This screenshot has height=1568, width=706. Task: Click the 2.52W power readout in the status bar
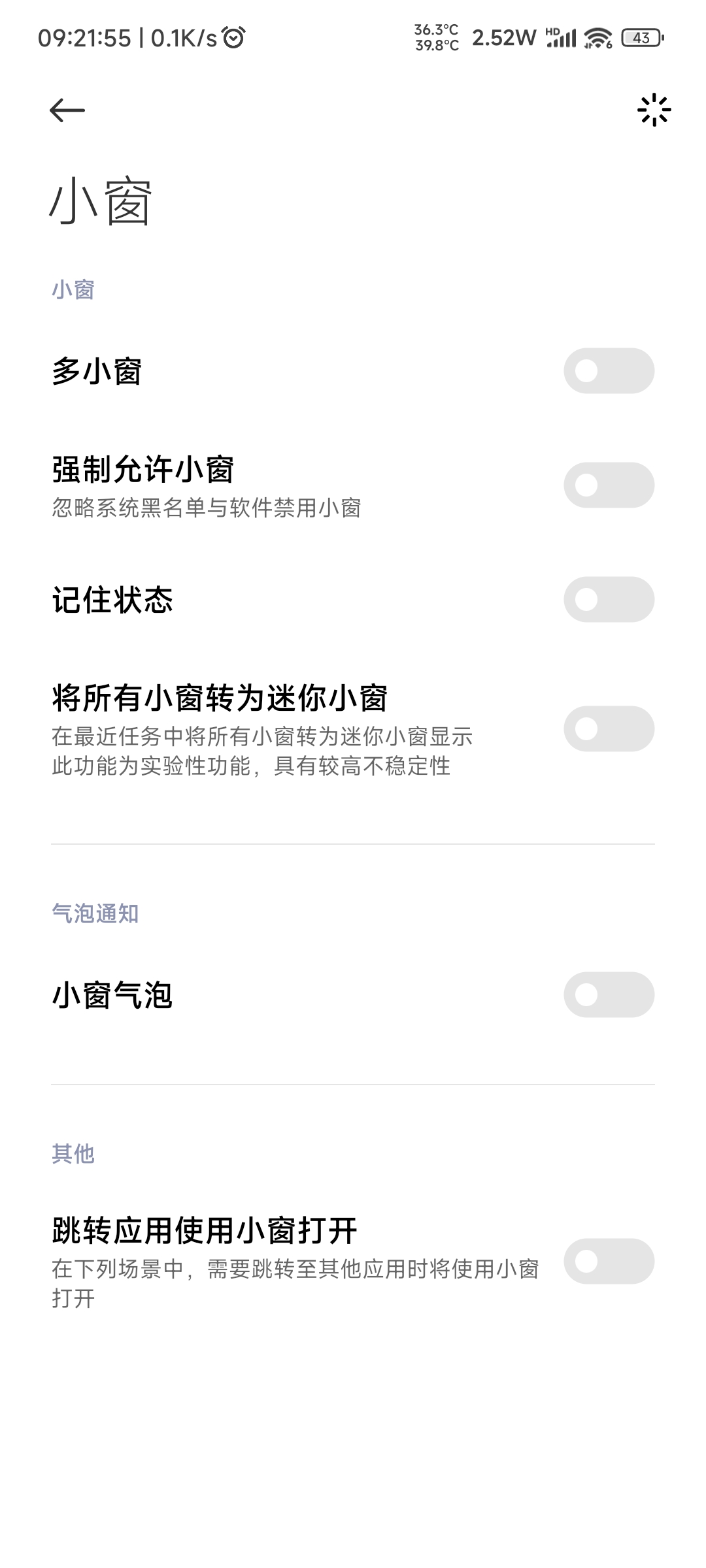click(503, 38)
